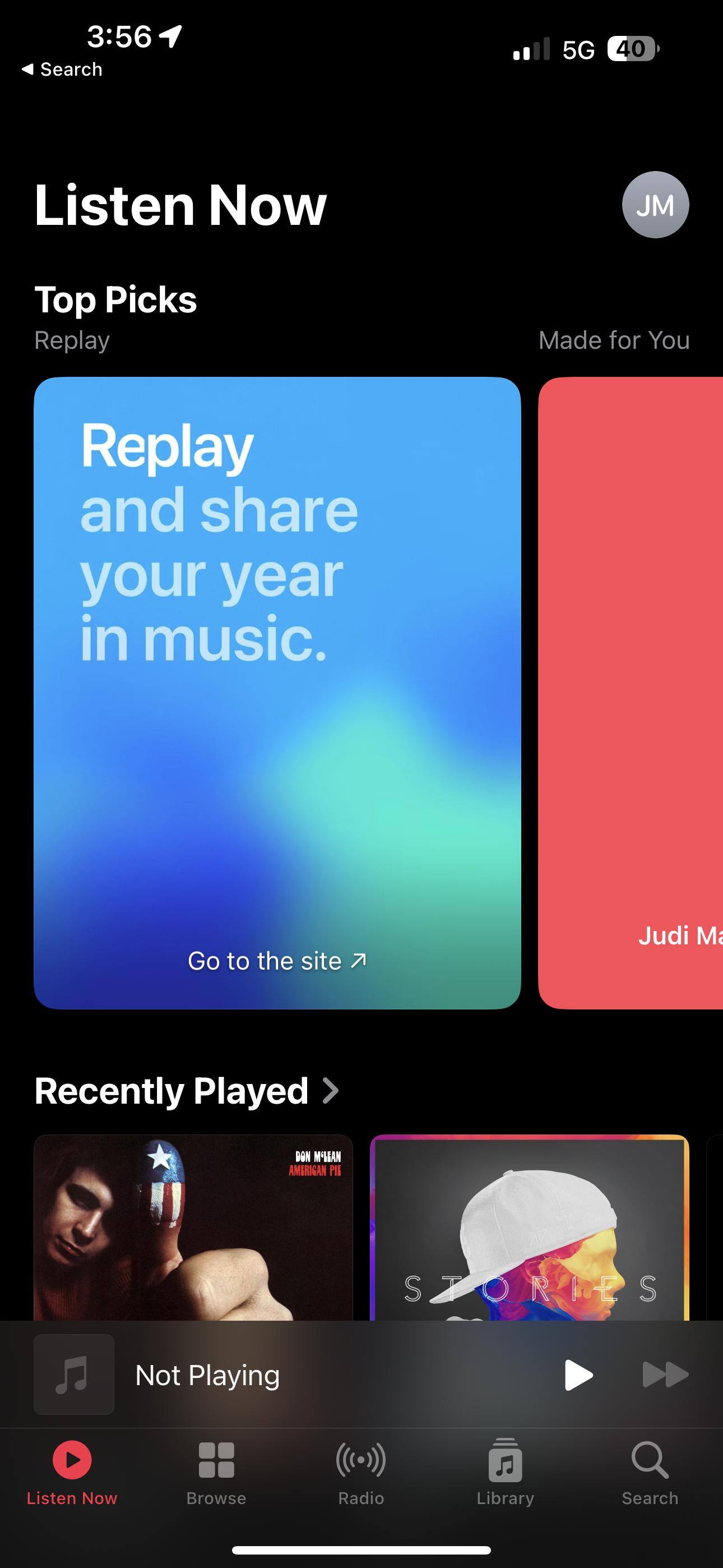Viewport: 723px width, 1568px height.
Task: Open the Not Playing mini player
Action: (x=207, y=1375)
